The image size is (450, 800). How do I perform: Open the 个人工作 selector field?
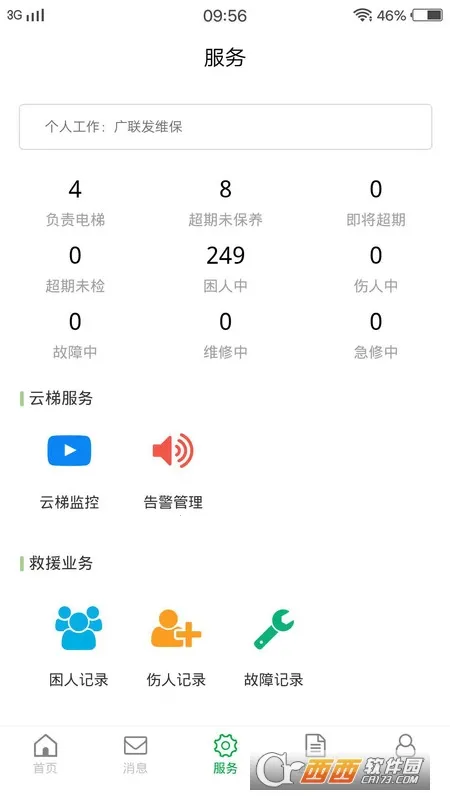tap(226, 127)
